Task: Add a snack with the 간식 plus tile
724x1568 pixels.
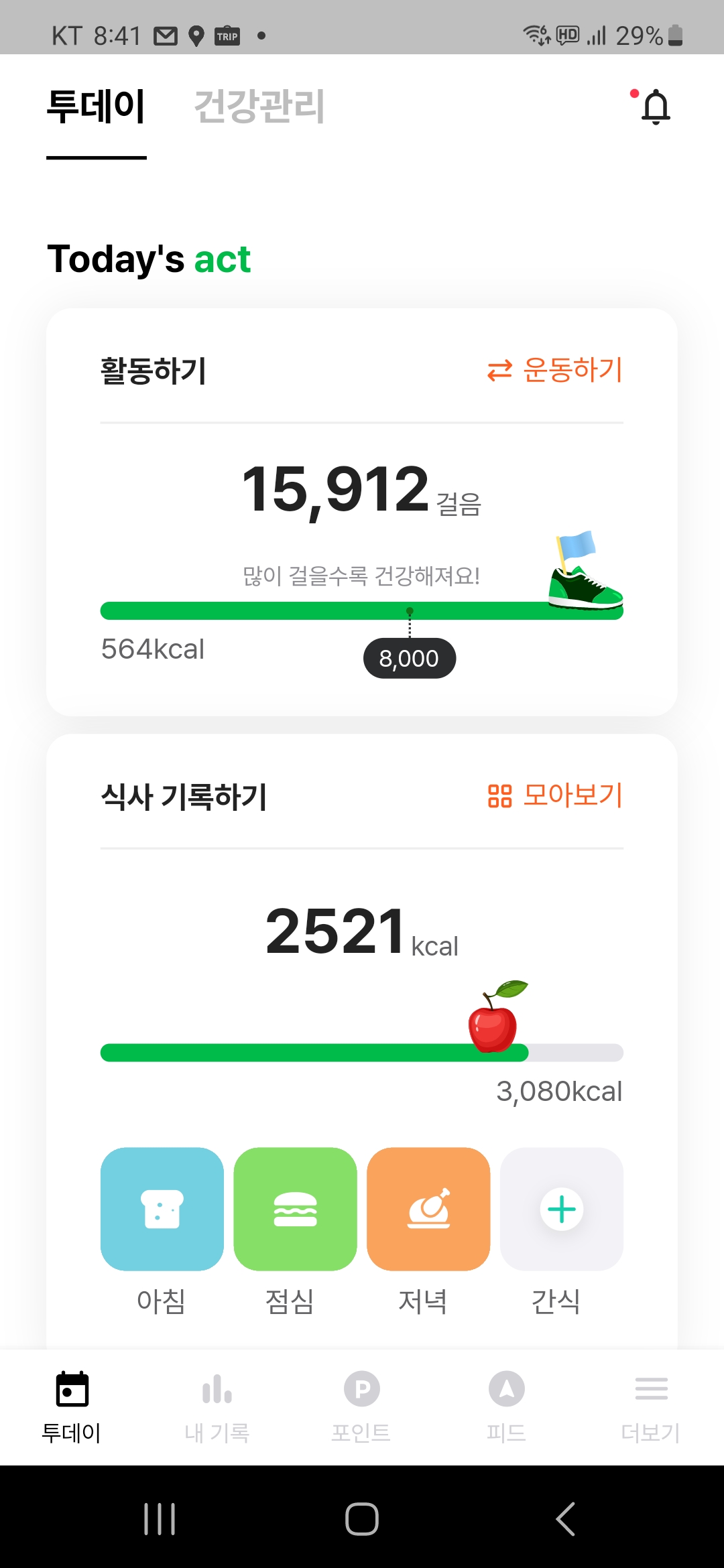Action: point(562,1209)
